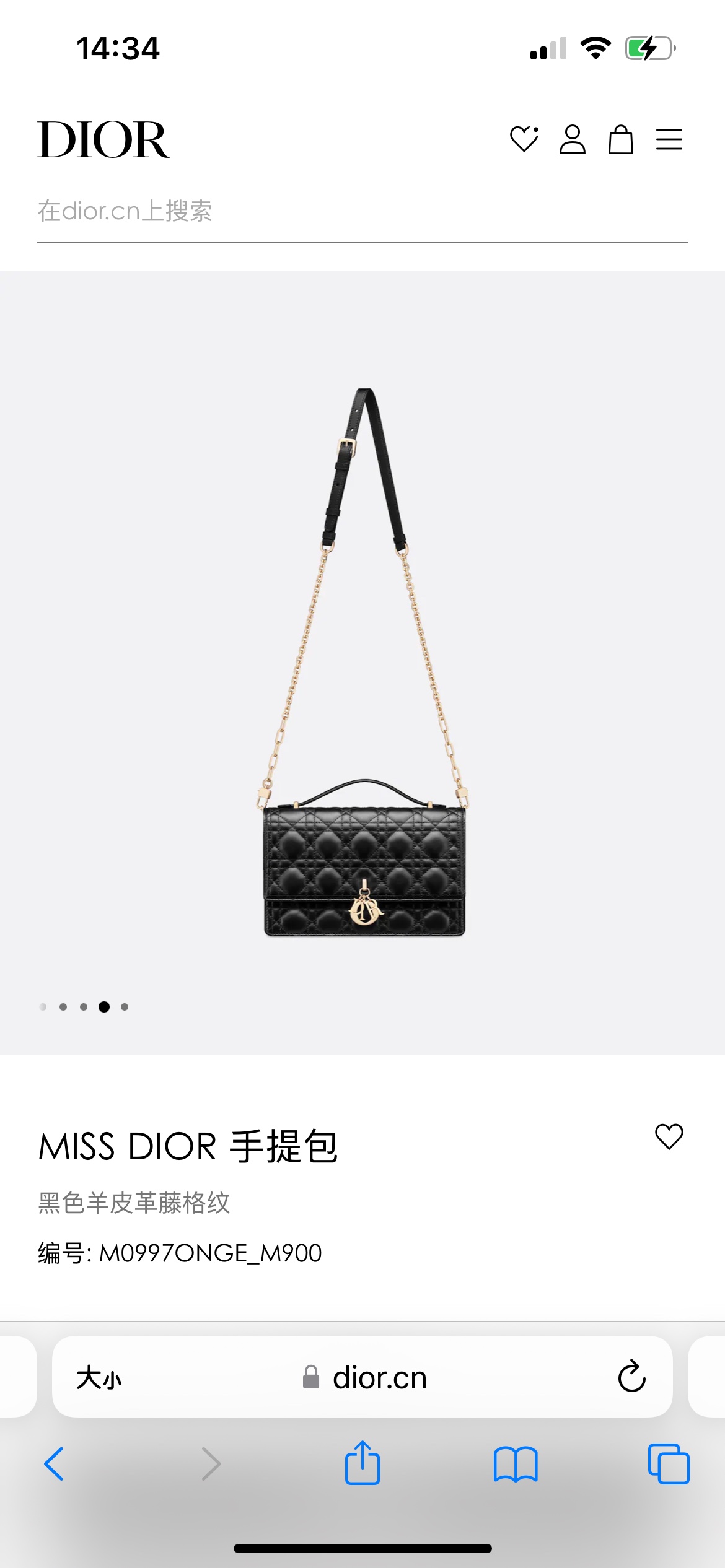Screen dimensions: 725x1568
Task: Open the hamburger menu
Action: tap(669, 139)
